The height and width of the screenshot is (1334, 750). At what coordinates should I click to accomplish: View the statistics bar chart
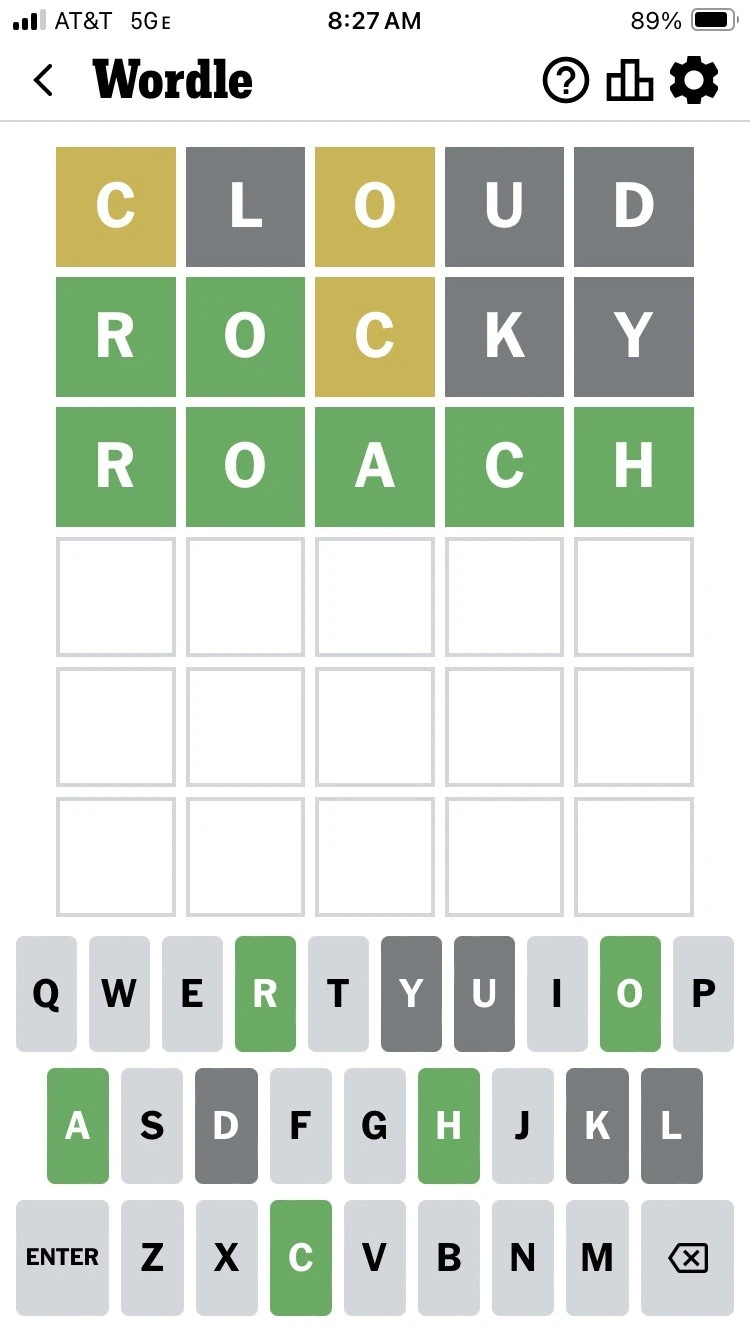coord(629,80)
